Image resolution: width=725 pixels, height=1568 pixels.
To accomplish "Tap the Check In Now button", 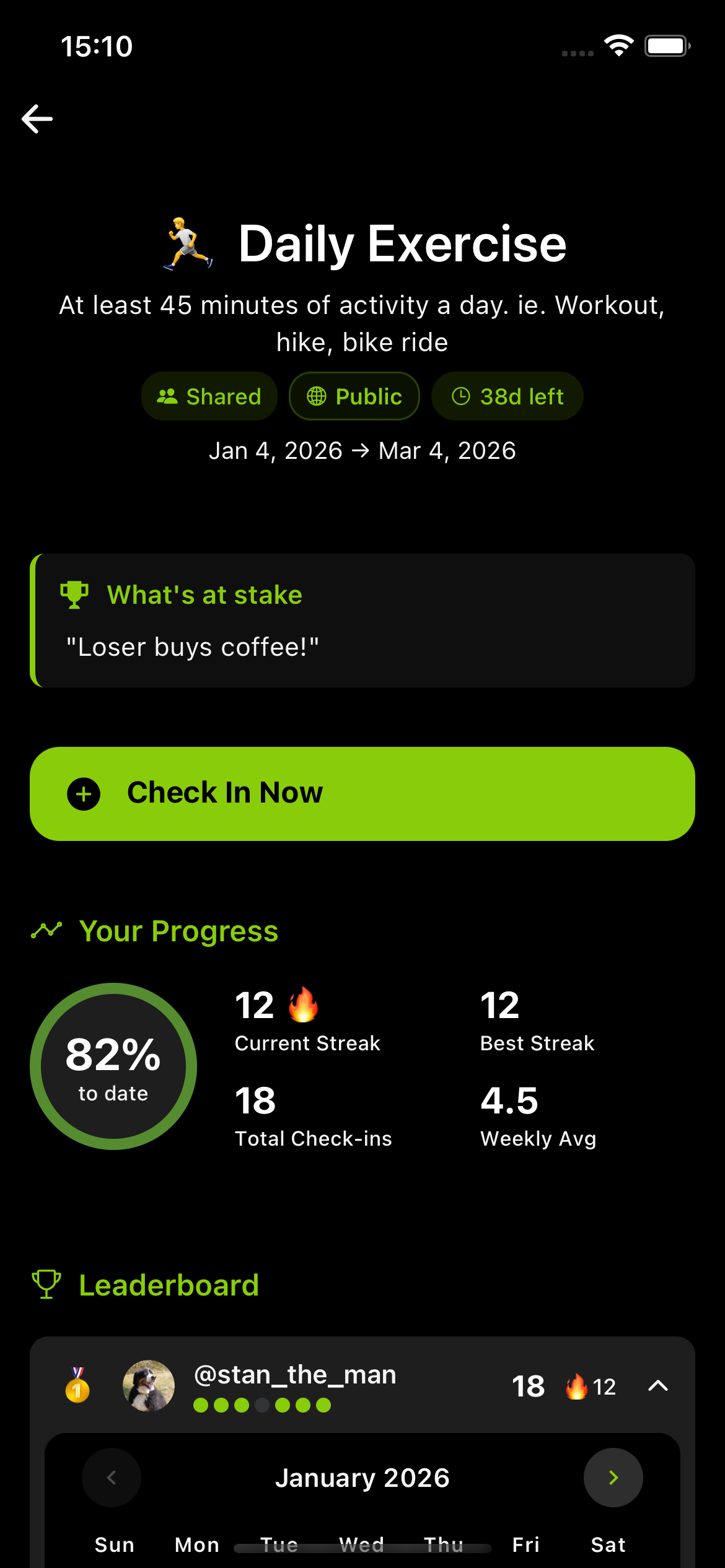I will tap(362, 793).
